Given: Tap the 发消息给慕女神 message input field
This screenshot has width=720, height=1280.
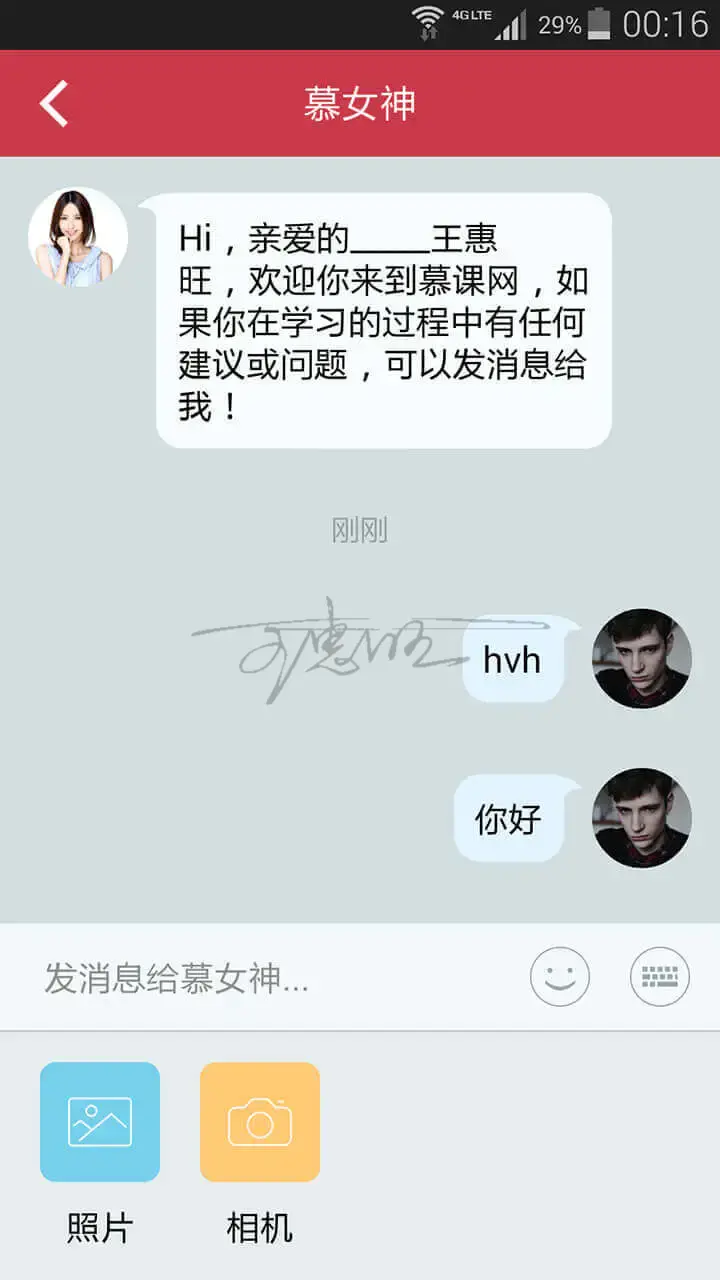Looking at the screenshot, I should tap(270, 978).
